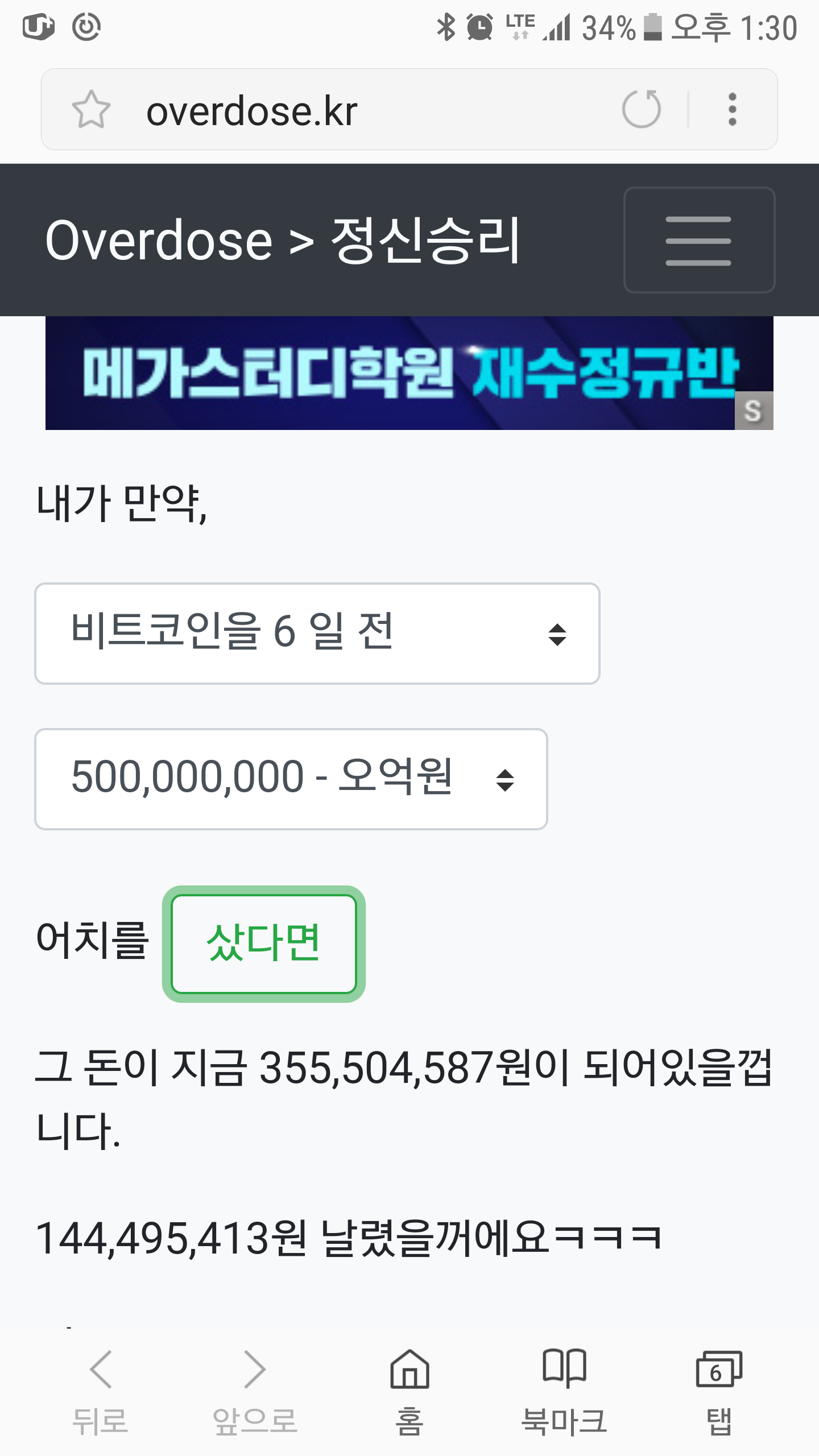Tap the 샀다면 button
The width and height of the screenshot is (819, 1456).
coord(264,944)
